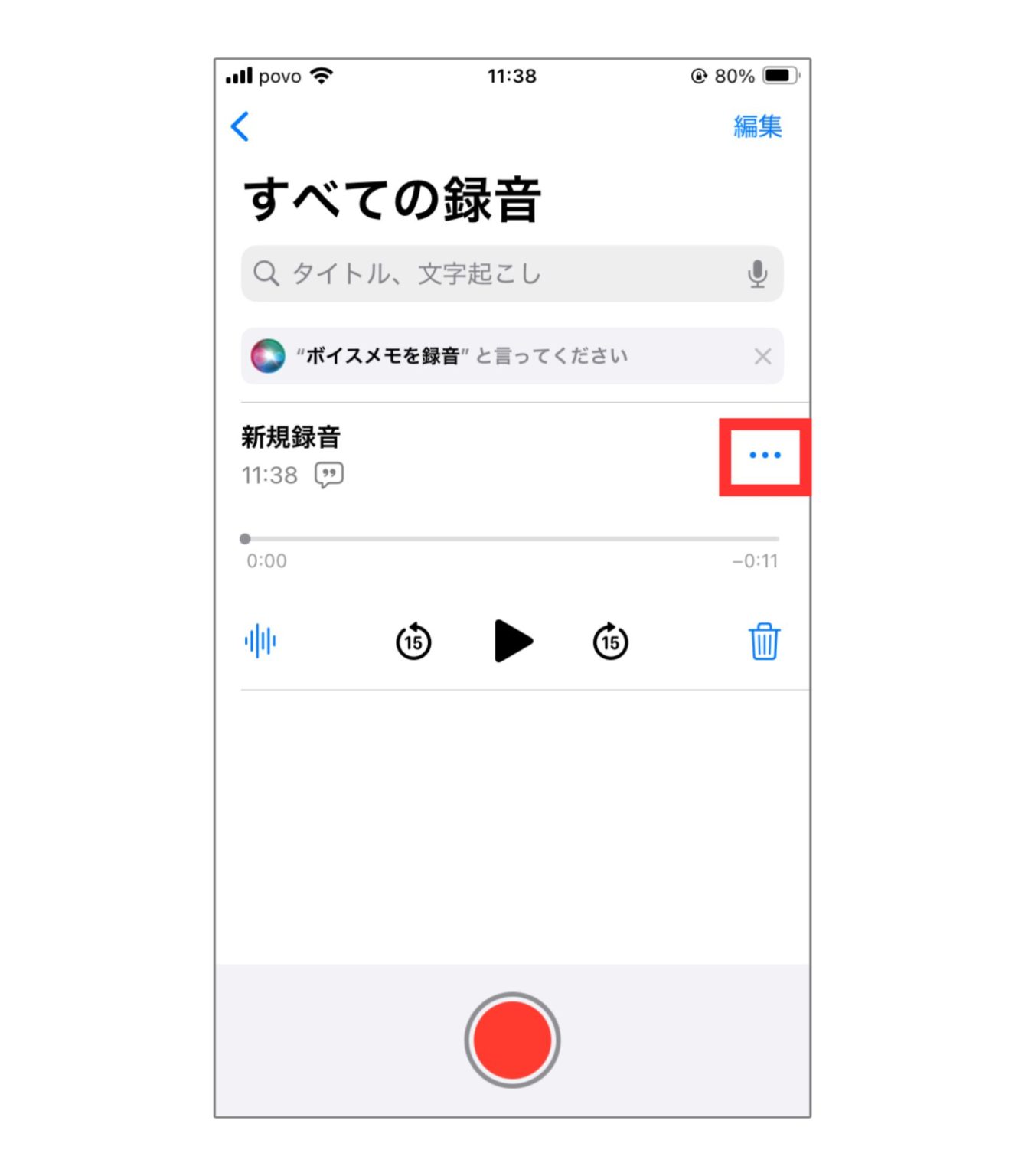This screenshot has width=1025, height=1176.
Task: Tap the microphone icon in search bar
Action: click(x=757, y=273)
